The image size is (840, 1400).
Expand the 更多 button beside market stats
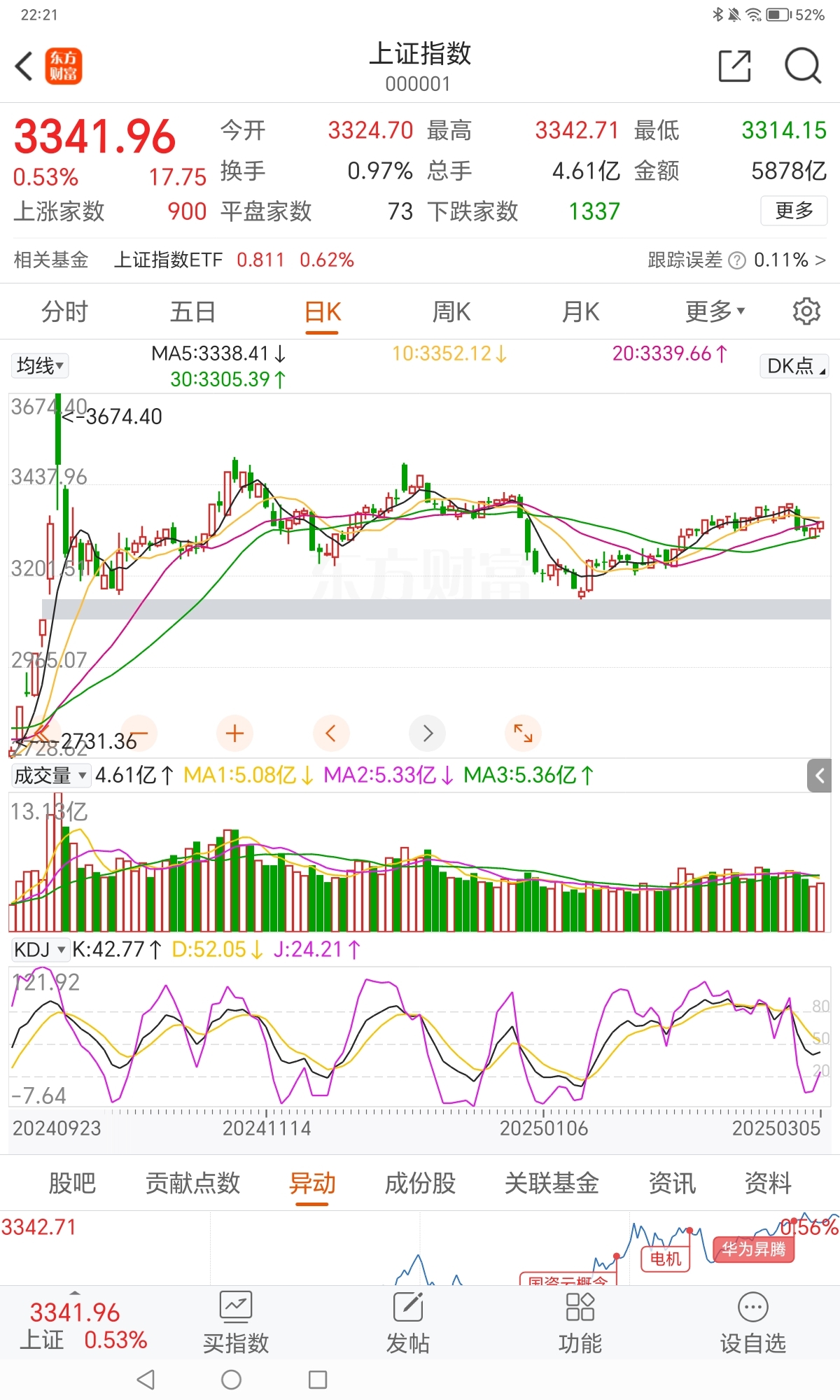point(794,211)
